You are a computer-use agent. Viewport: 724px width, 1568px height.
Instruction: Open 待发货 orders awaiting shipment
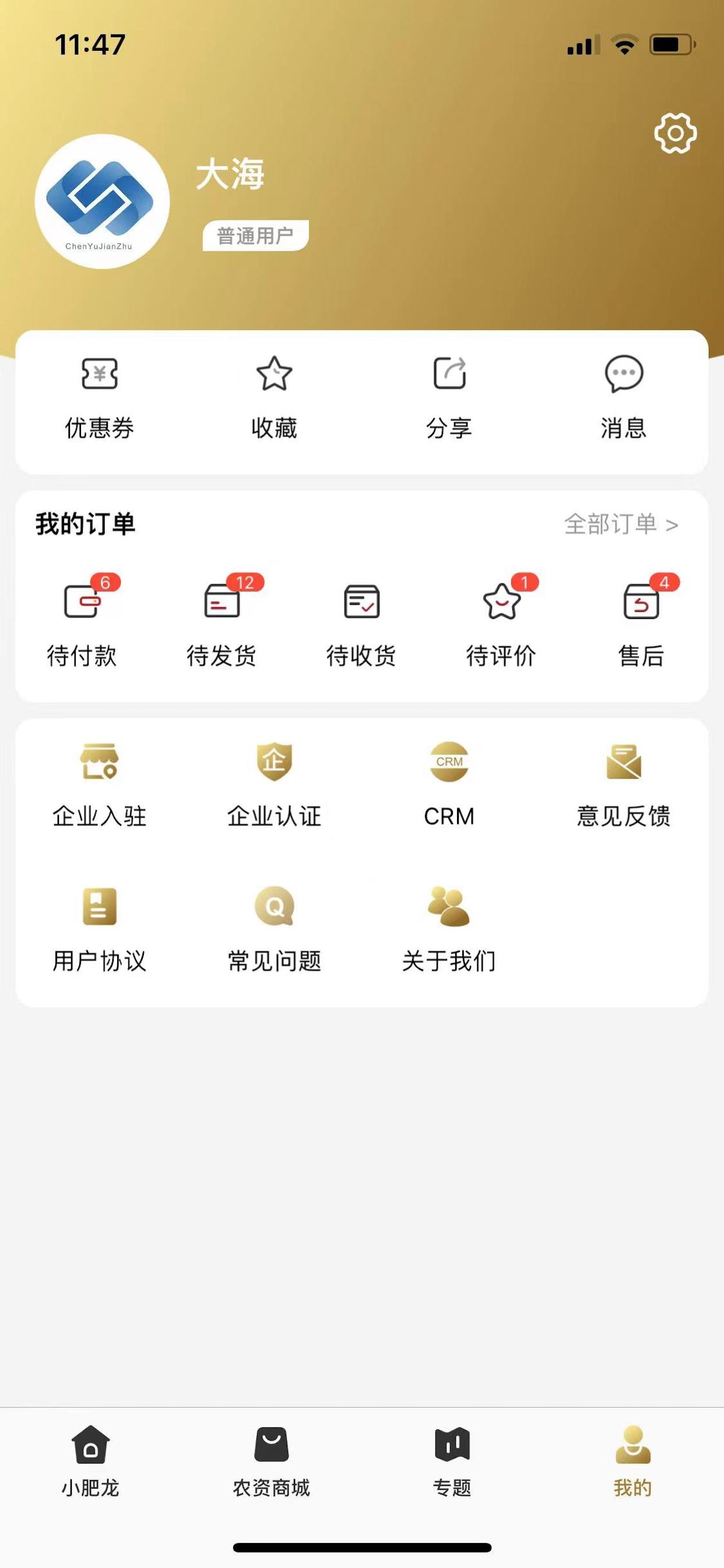pos(222,621)
